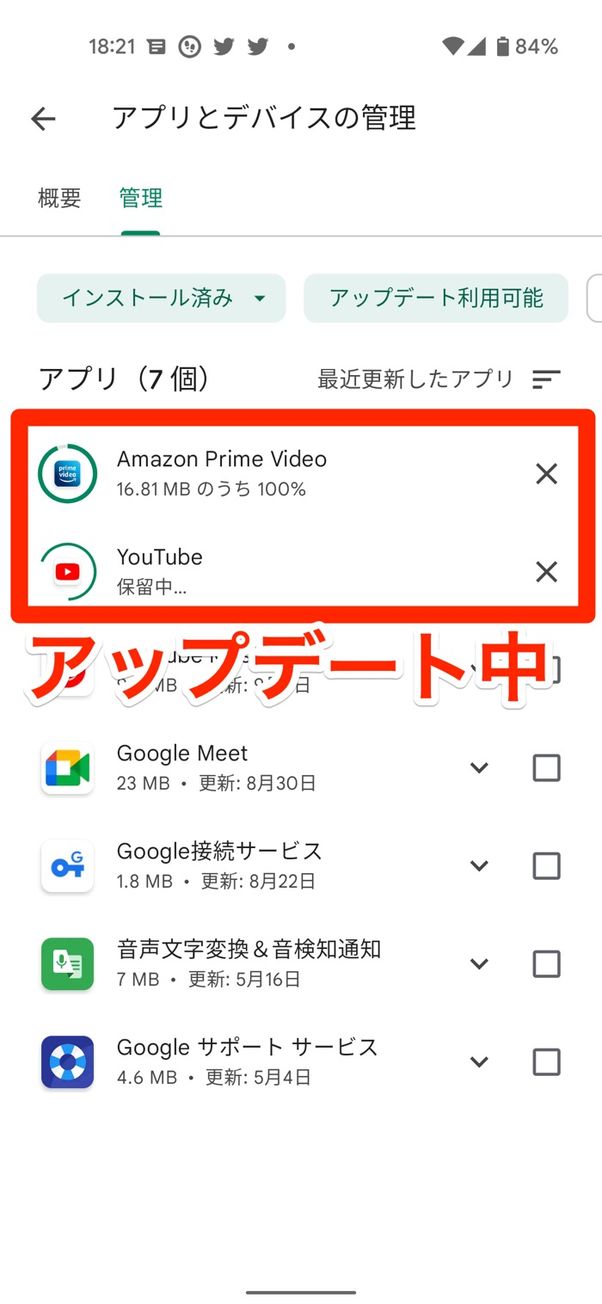Switch to the 管理 tab
Screen dimensions: 602x1304
(x=140, y=198)
